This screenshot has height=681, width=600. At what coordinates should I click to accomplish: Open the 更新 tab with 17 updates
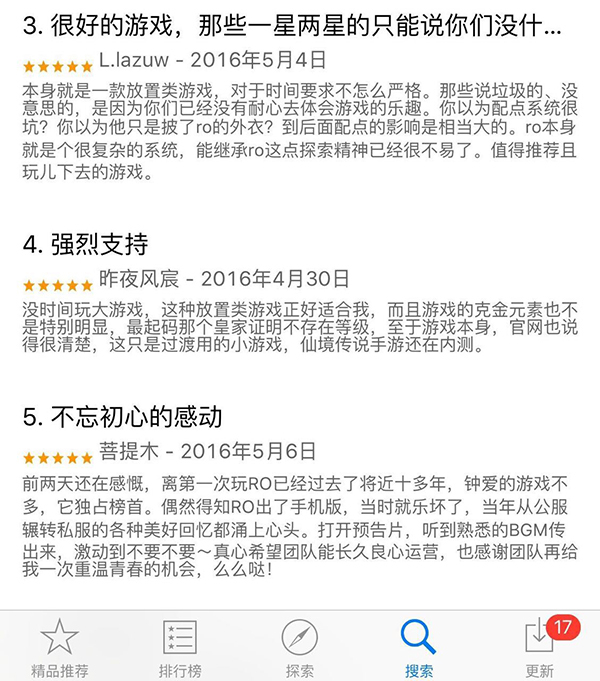pyautogui.click(x=540, y=646)
